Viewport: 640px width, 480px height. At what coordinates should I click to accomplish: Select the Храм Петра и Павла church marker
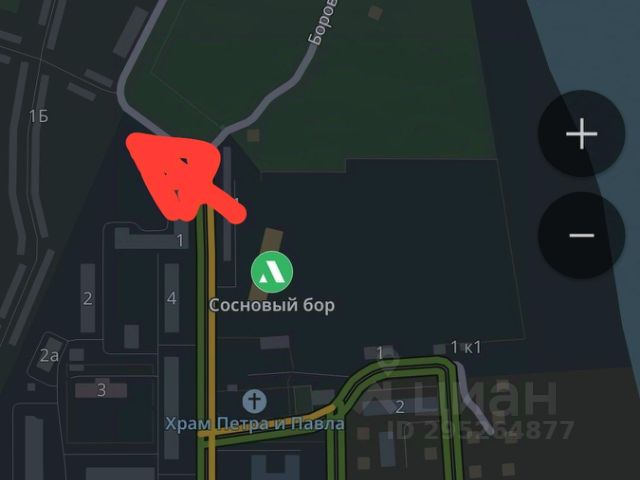point(256,401)
